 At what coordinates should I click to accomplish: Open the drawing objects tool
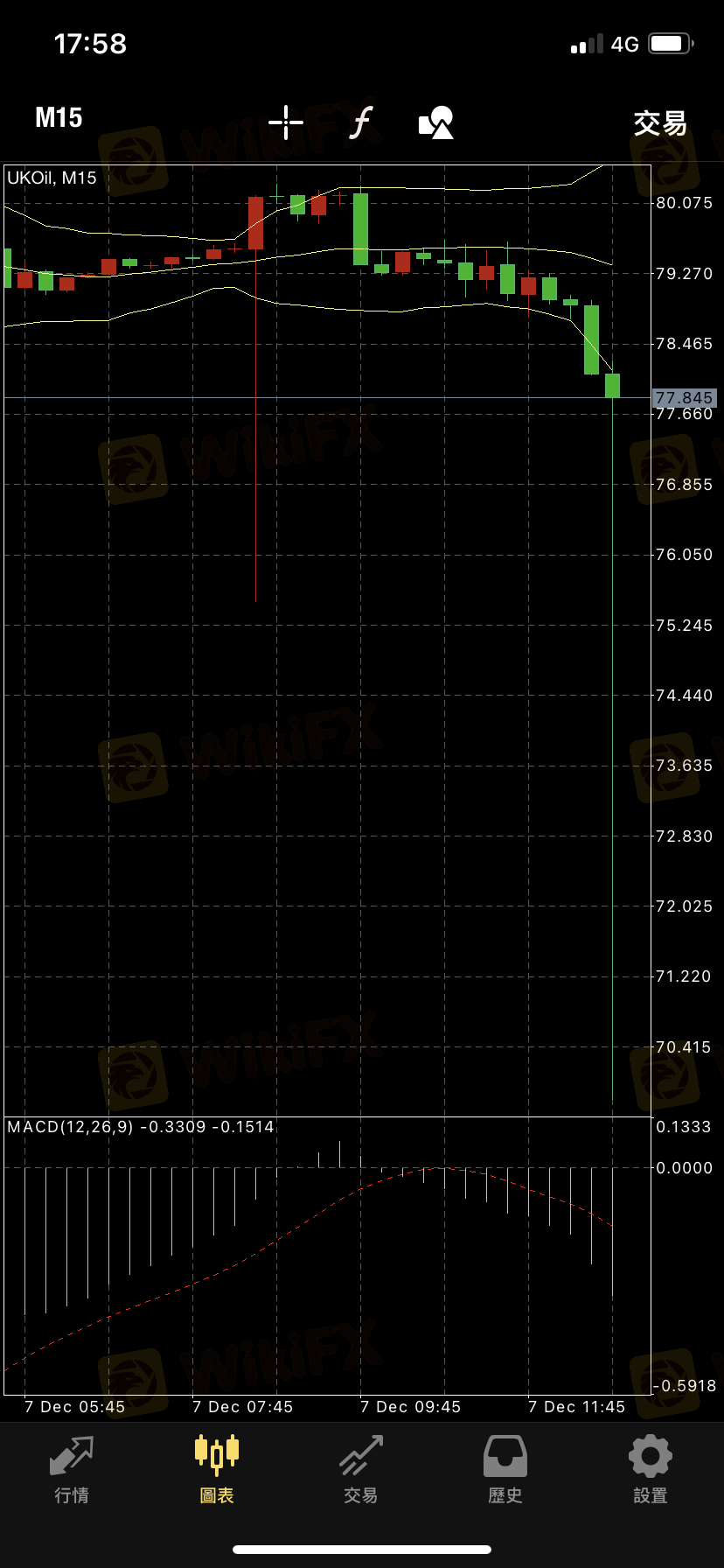coord(436,122)
